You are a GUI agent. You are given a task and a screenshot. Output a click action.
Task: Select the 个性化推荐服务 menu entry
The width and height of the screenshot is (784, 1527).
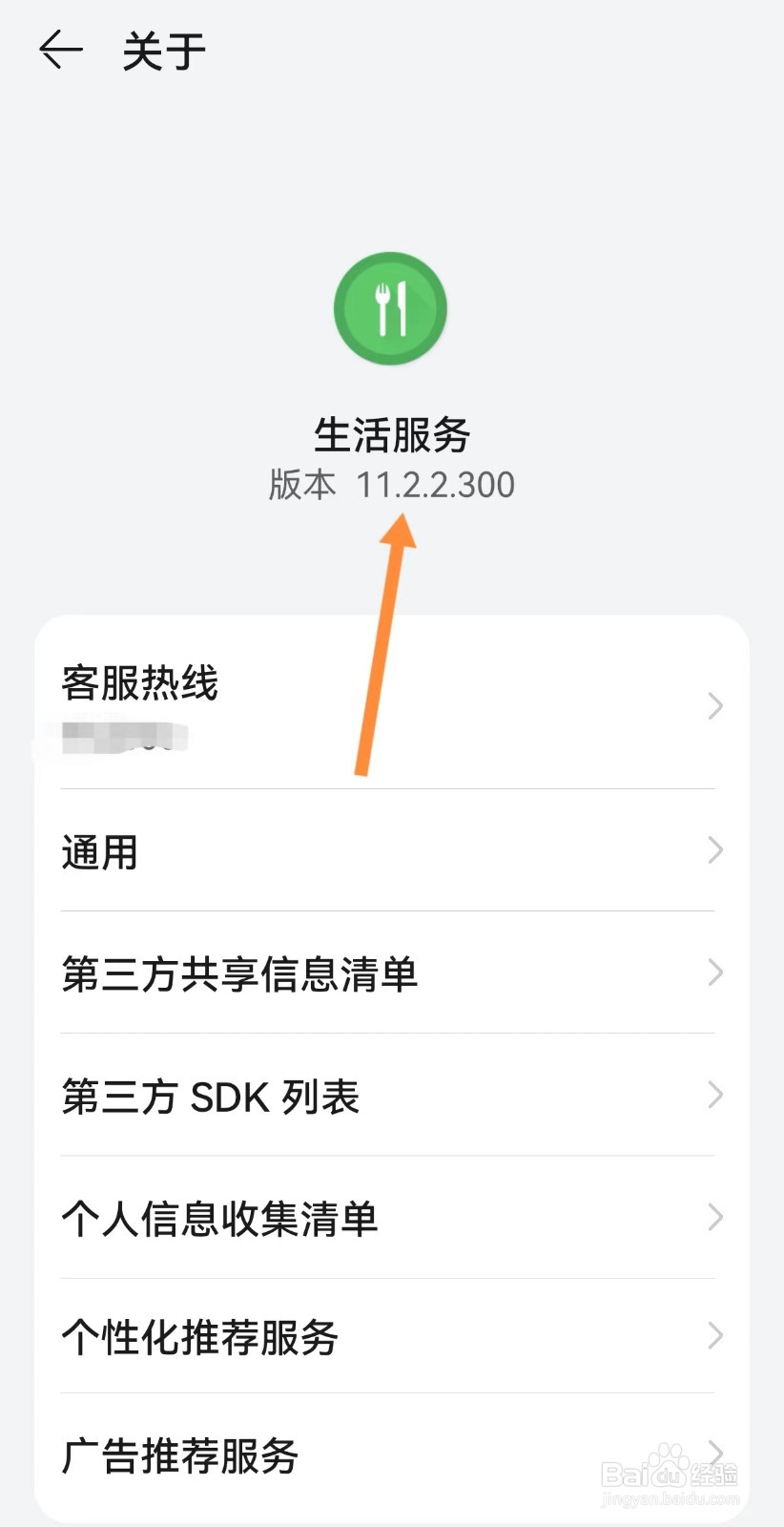(x=198, y=1338)
